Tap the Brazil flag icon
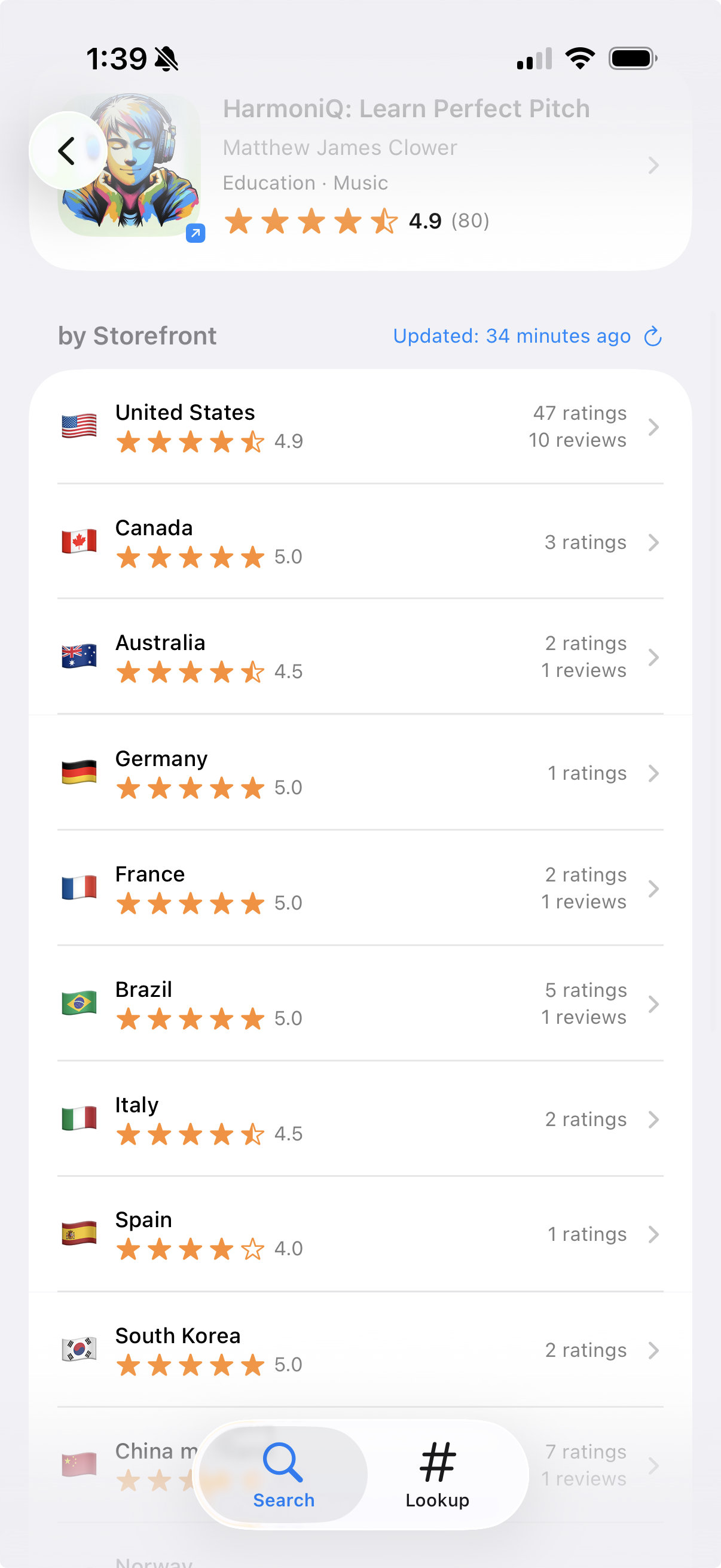Viewport: 721px width, 1568px height. coord(78,1003)
